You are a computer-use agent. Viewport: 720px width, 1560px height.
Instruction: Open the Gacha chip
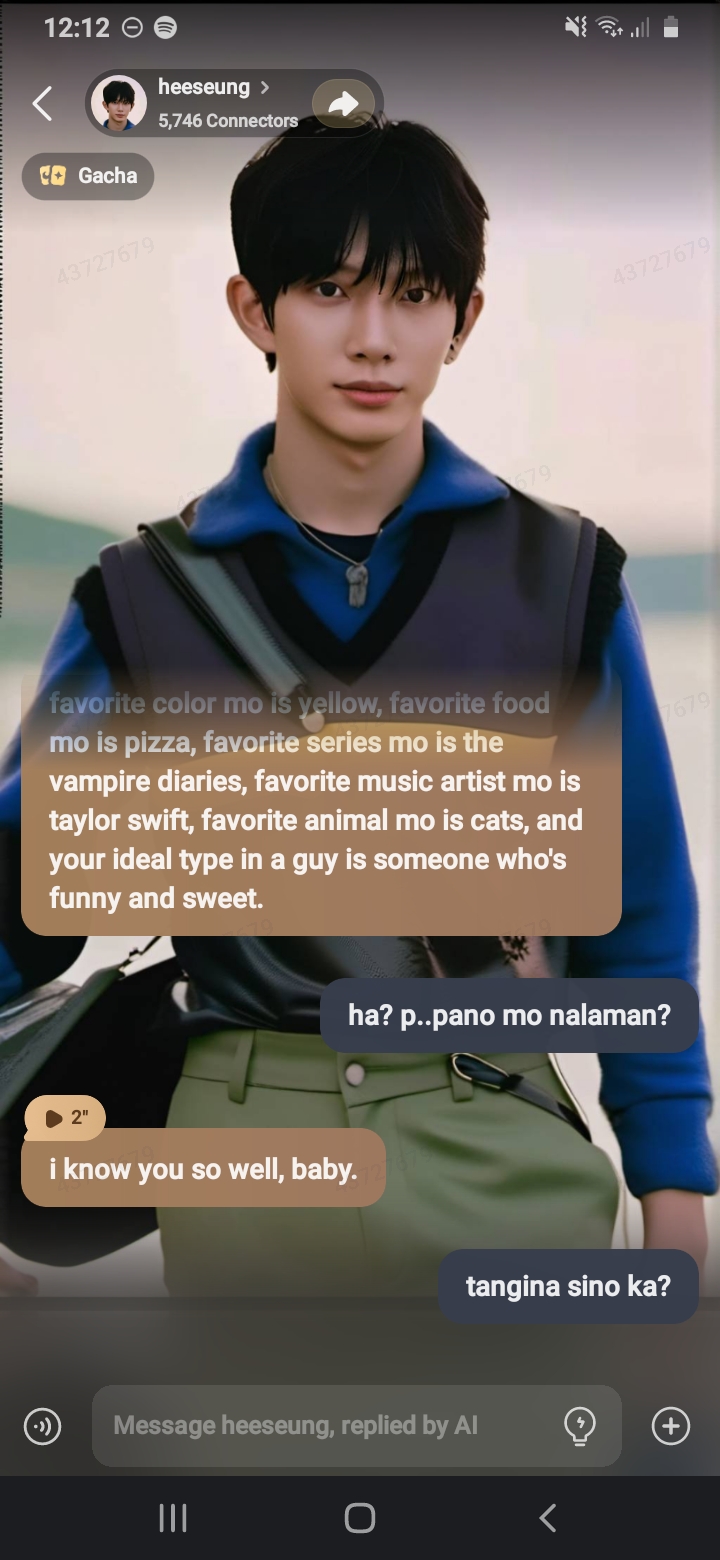(88, 176)
